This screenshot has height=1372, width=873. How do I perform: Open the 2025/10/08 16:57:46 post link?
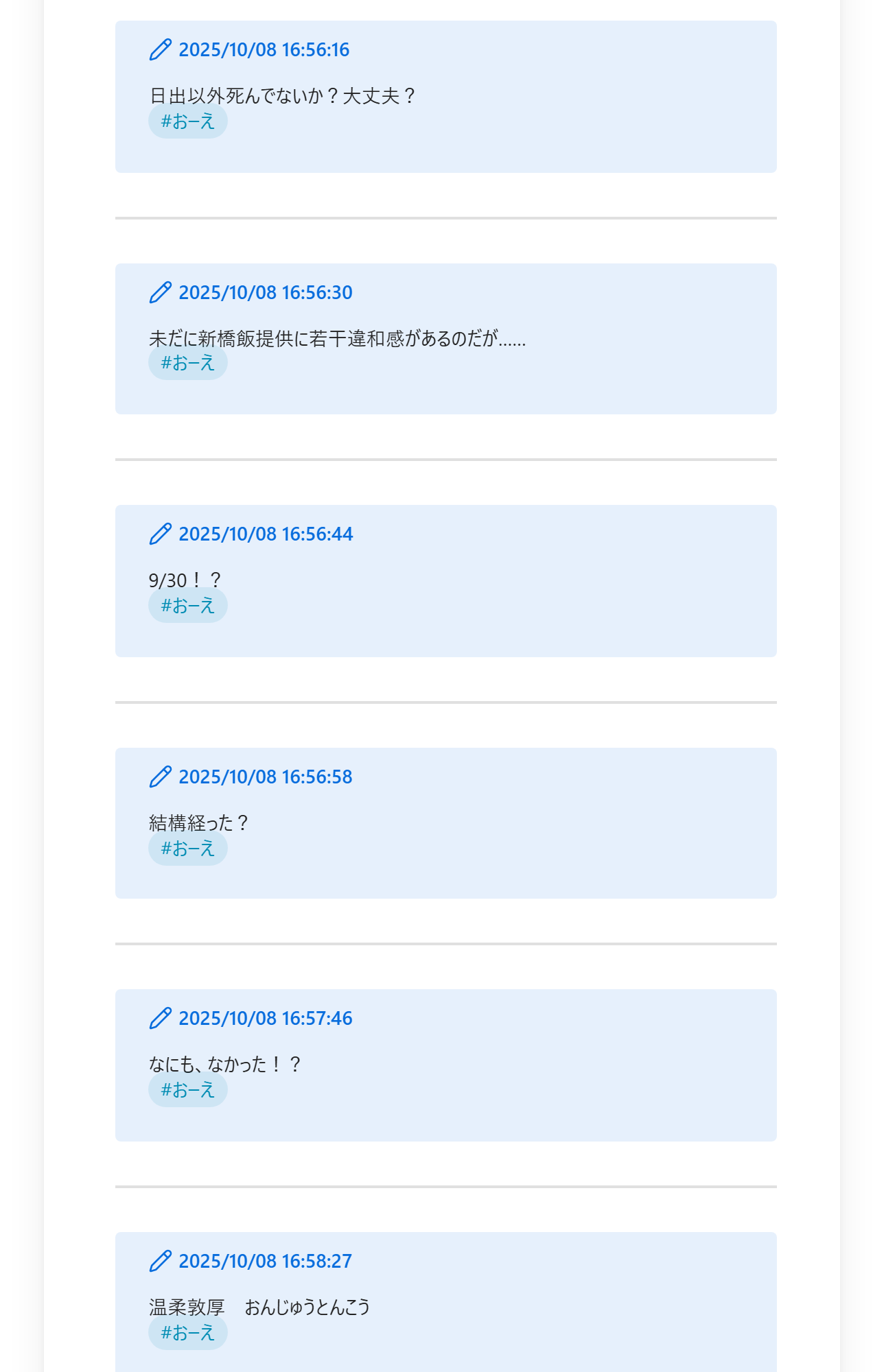pos(265,1019)
